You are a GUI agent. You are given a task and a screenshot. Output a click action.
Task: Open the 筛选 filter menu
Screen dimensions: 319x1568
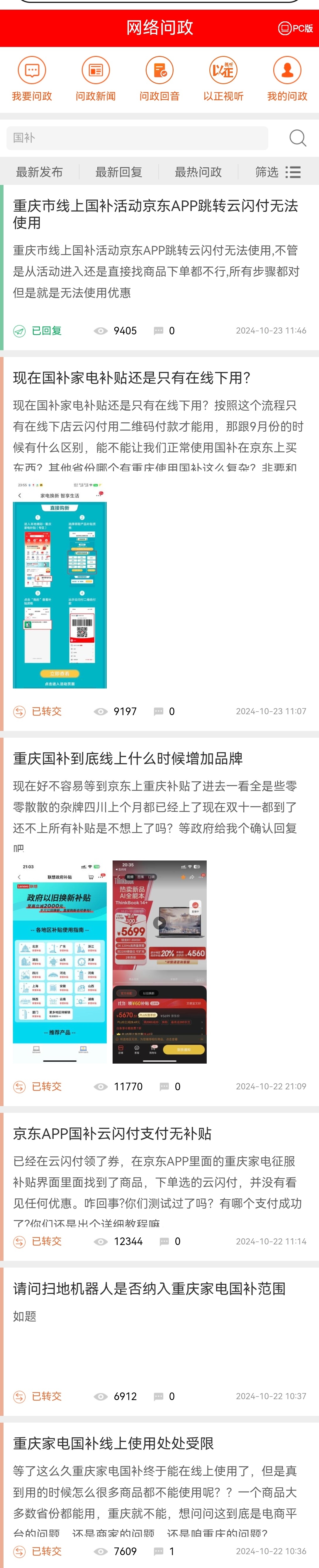click(x=278, y=172)
